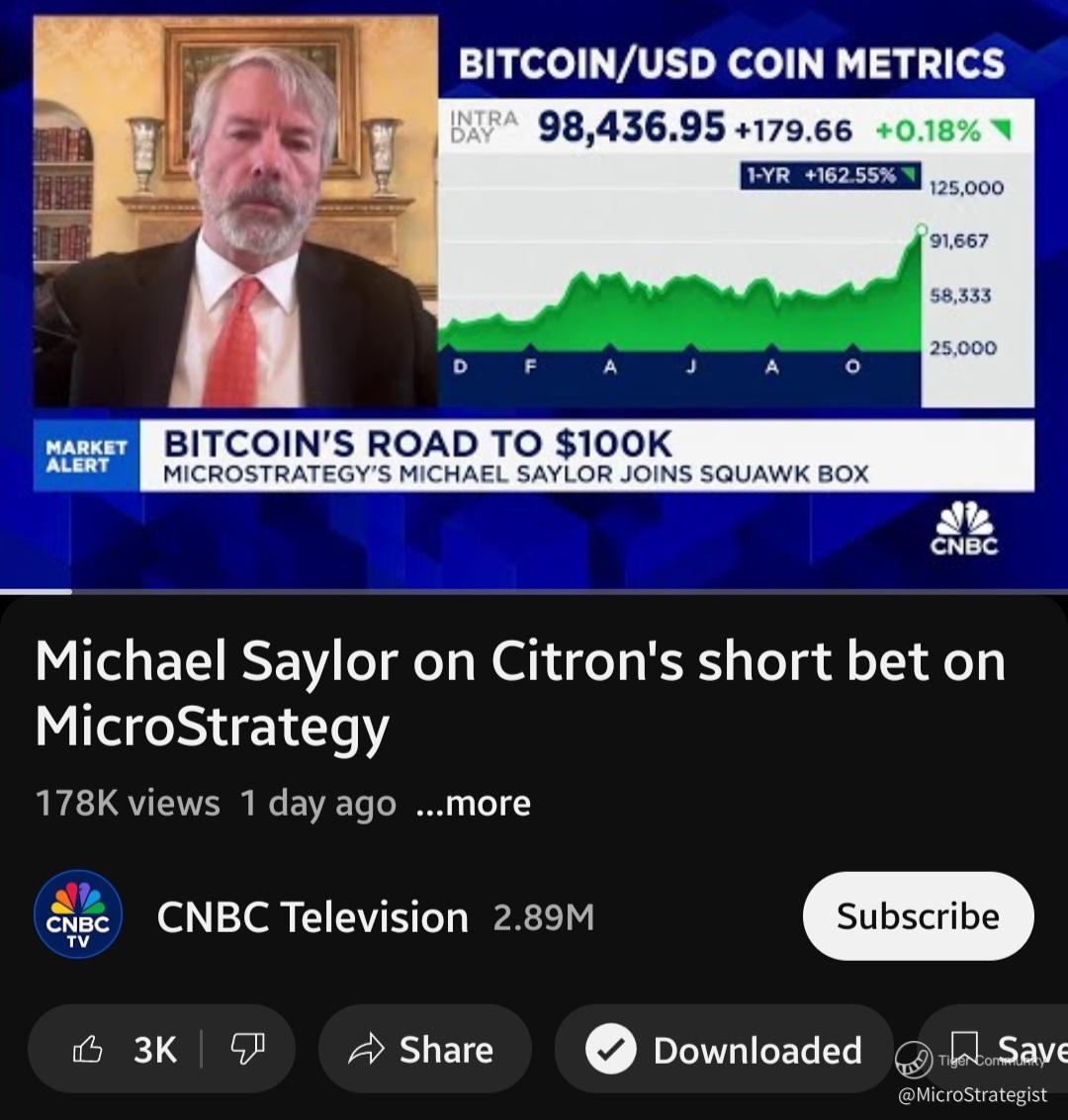Open the Downloaded video options

[x=724, y=1049]
